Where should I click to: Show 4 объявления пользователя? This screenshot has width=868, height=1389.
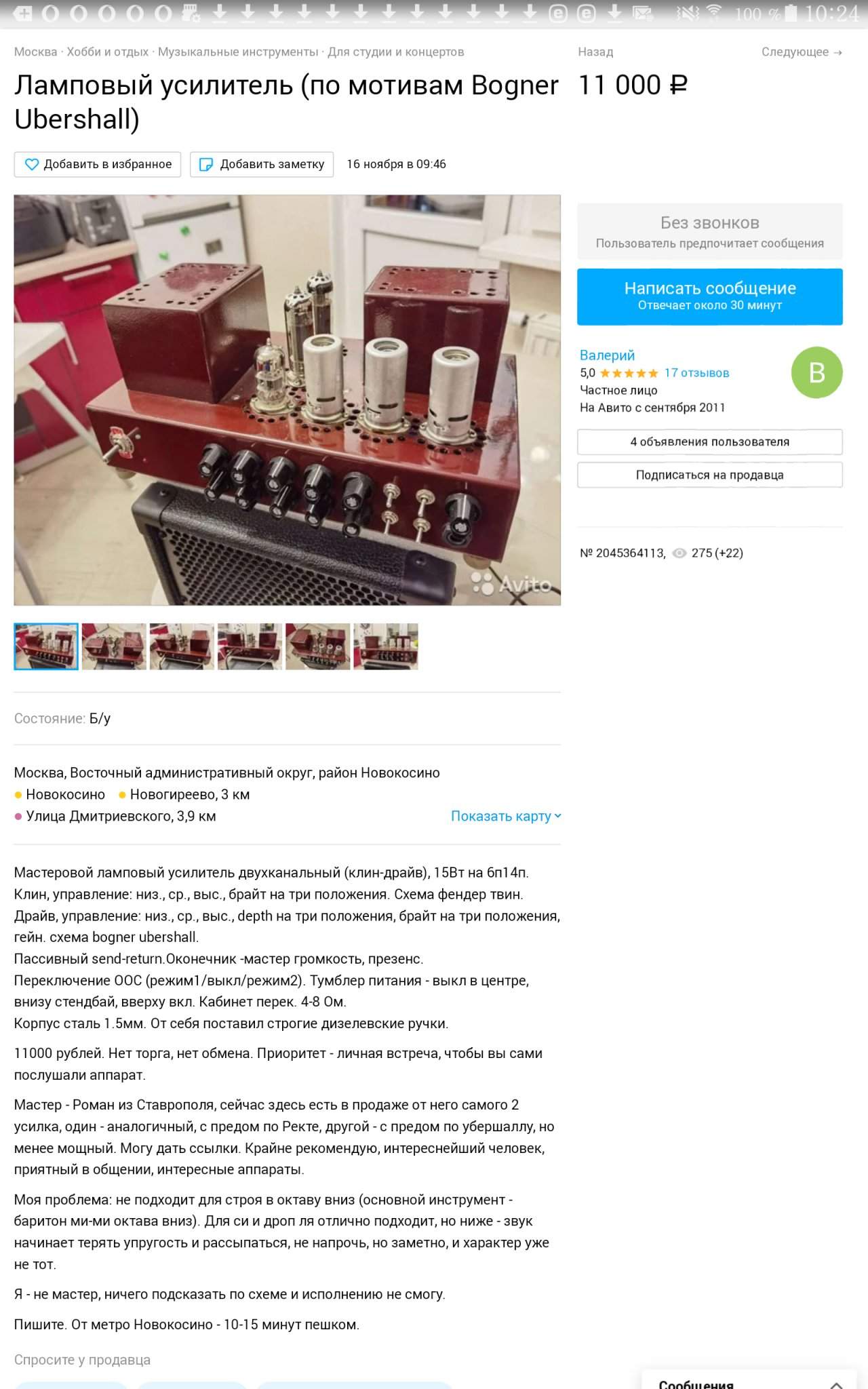coord(709,442)
